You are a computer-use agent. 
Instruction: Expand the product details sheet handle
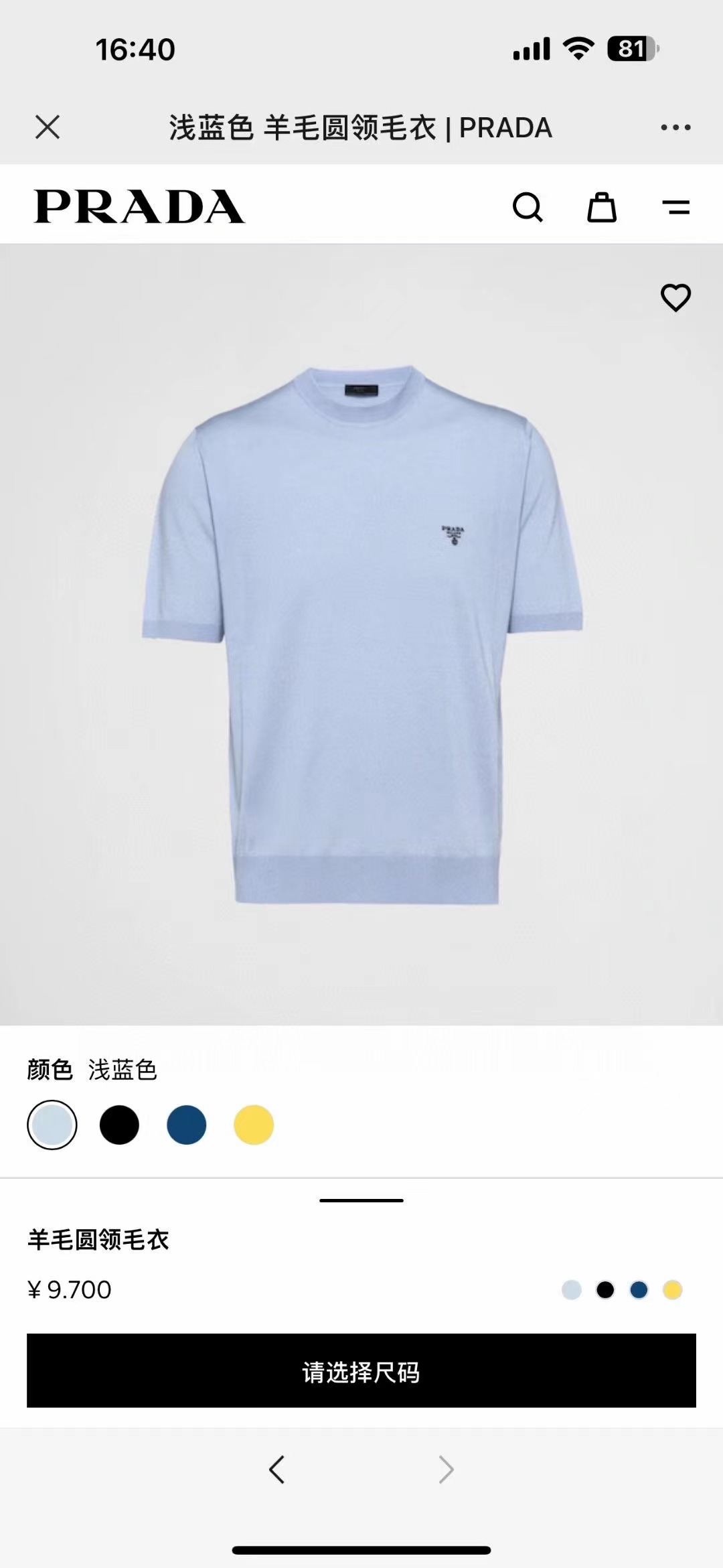pos(361,1200)
